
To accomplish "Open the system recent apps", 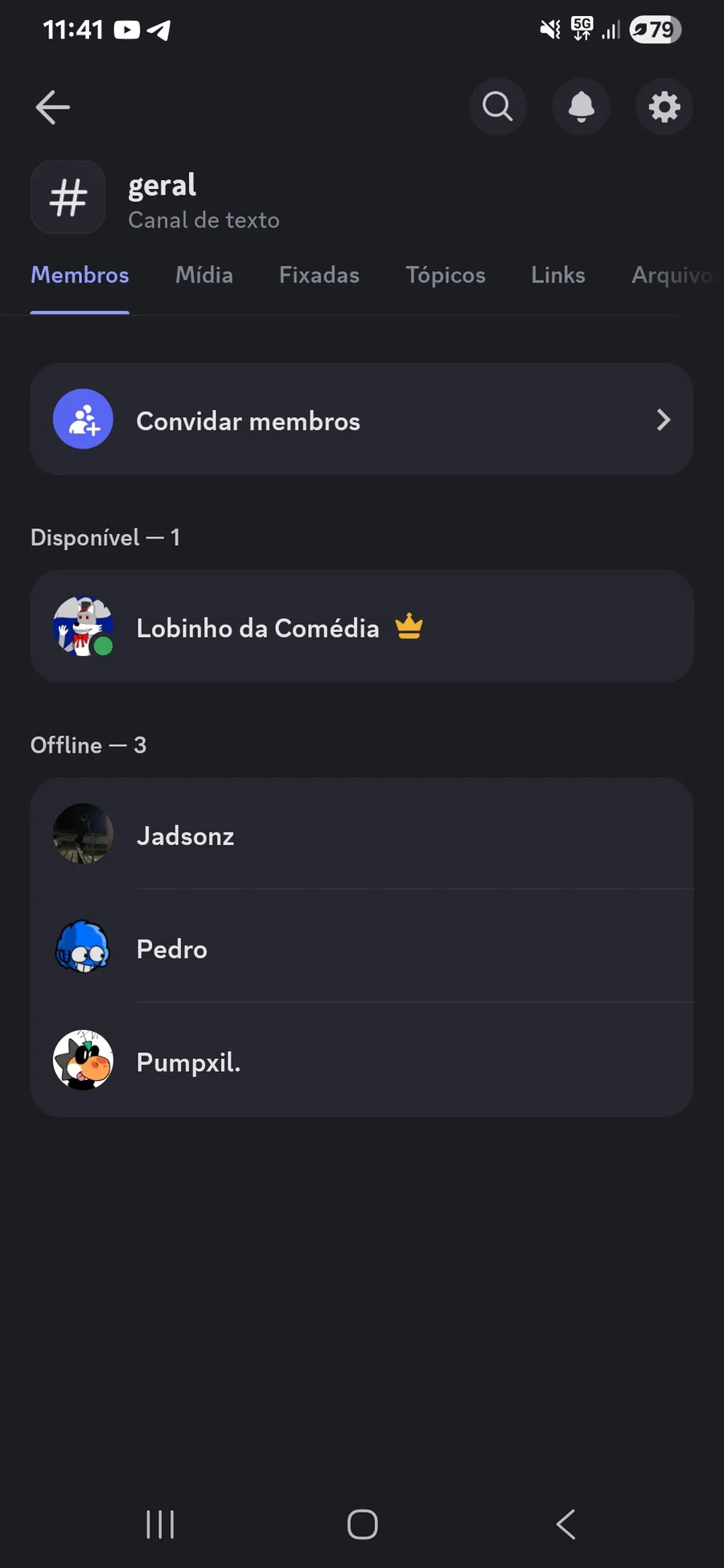I will (160, 1524).
